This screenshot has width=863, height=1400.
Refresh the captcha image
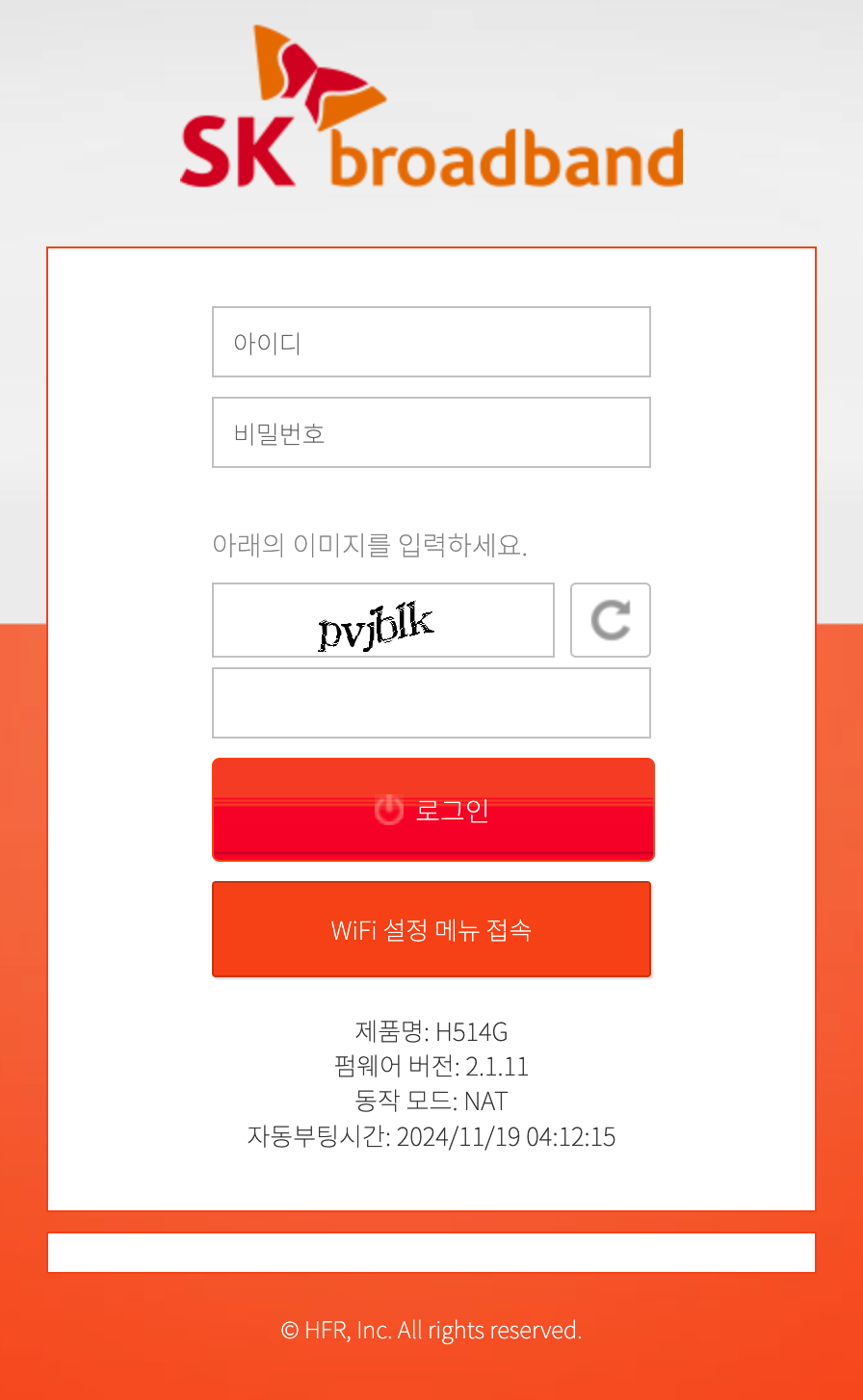(610, 620)
